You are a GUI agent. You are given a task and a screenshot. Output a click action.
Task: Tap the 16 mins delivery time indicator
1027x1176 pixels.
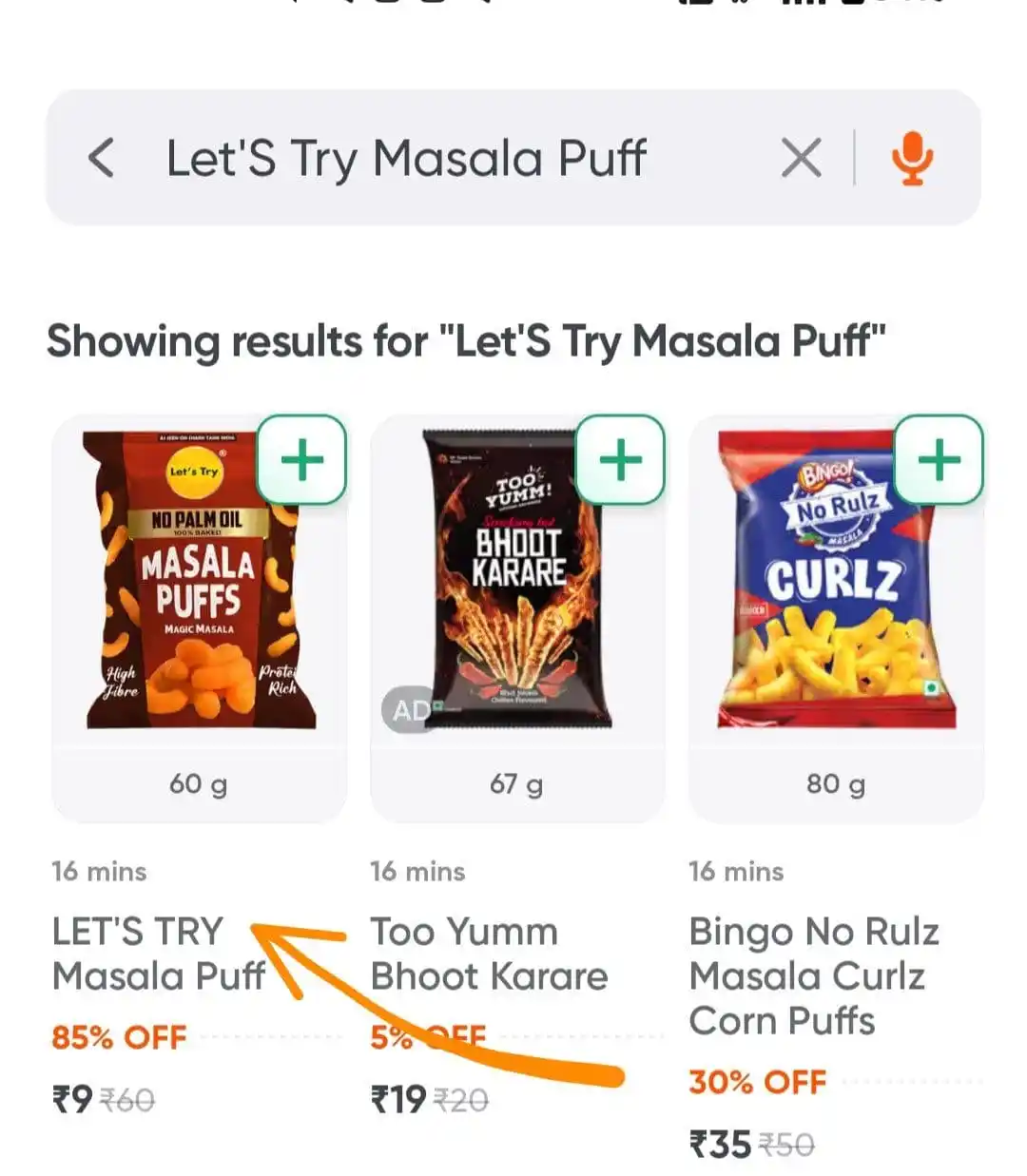coord(98,871)
